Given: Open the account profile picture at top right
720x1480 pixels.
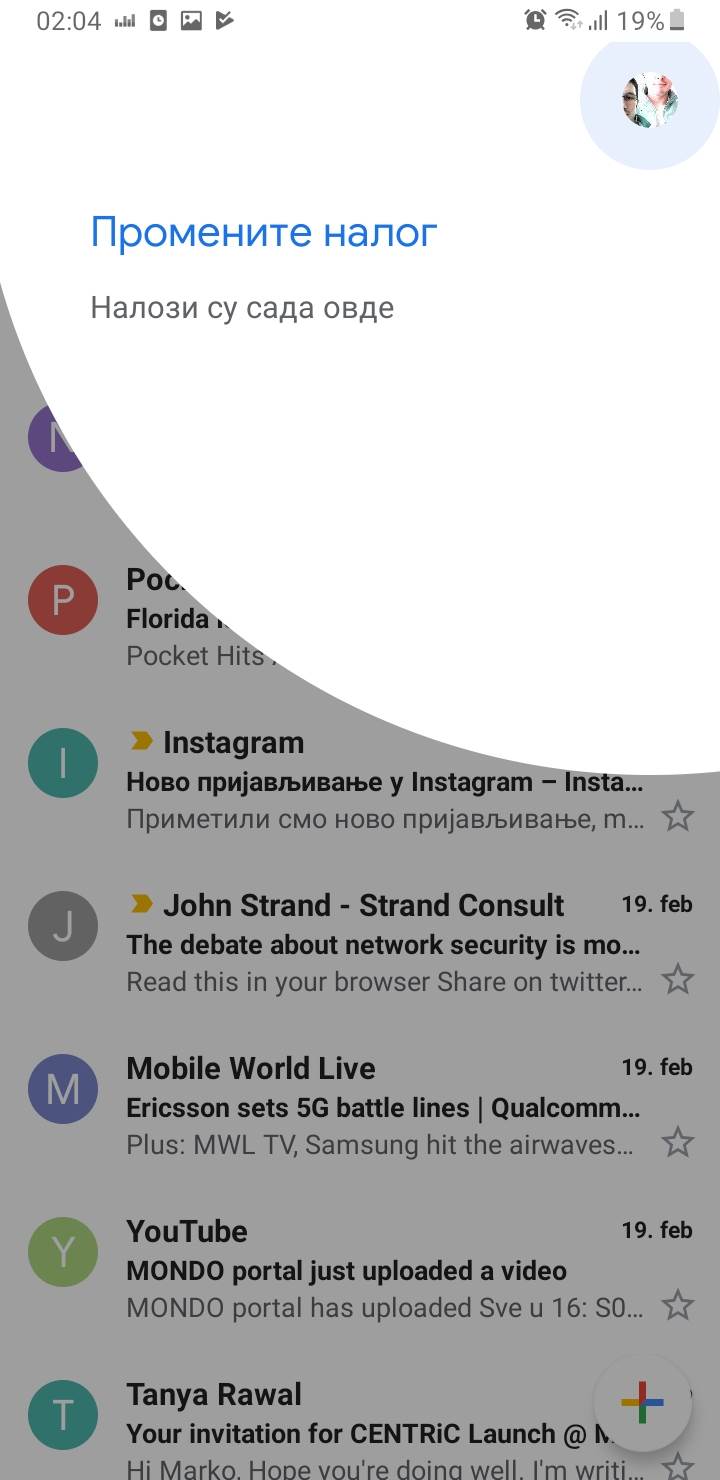Looking at the screenshot, I should pyautogui.click(x=648, y=100).
